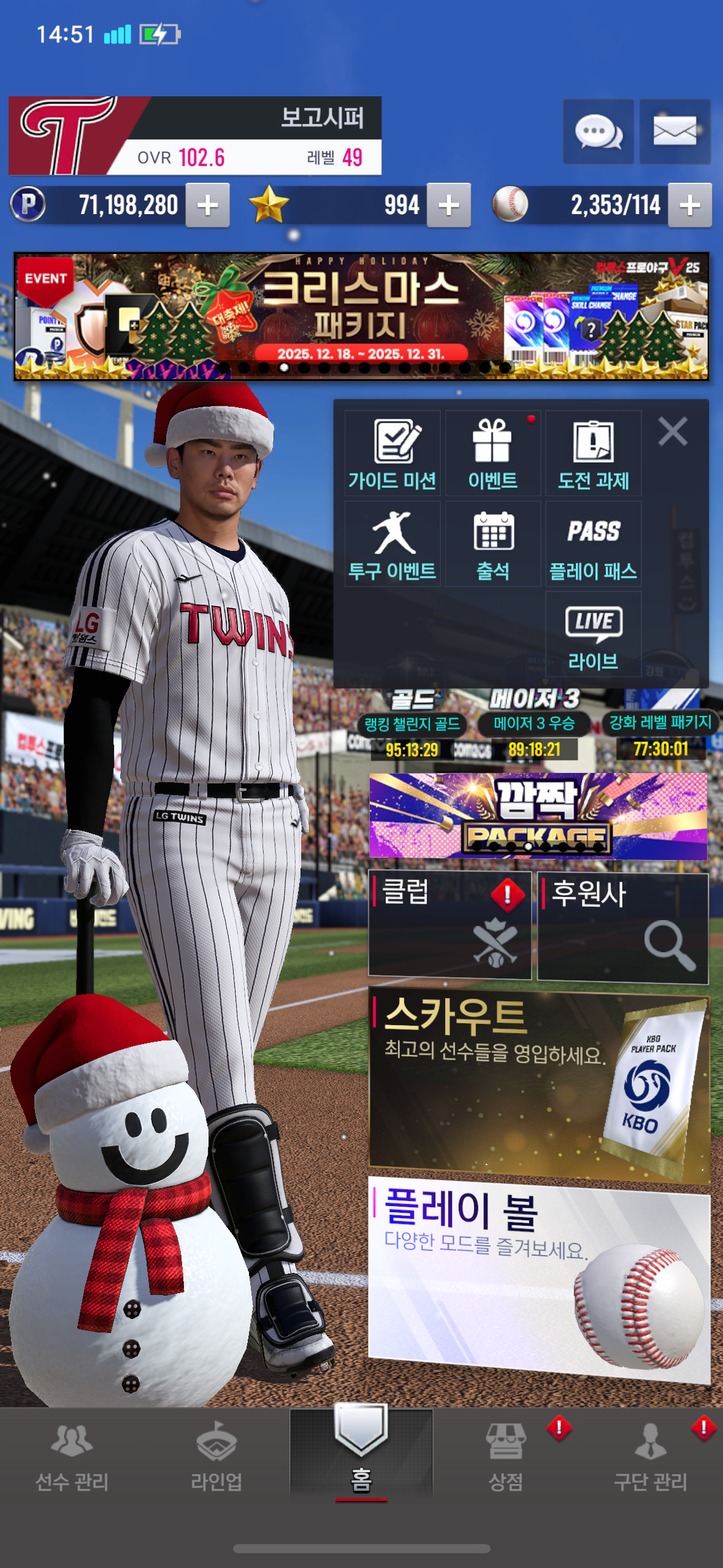Open the 깜짝 PACKAGE banner
Viewport: 723px width, 1568px height.
coord(538,816)
